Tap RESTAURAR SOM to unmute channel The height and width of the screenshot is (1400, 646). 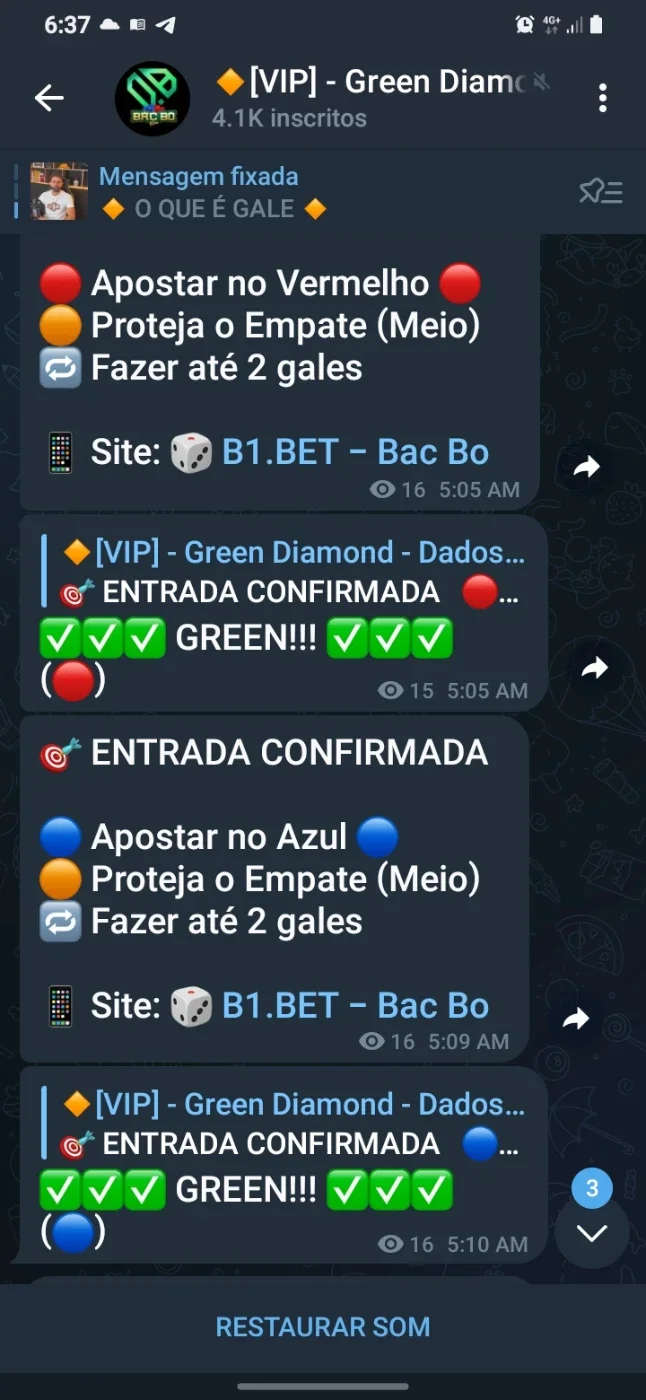tap(323, 1327)
